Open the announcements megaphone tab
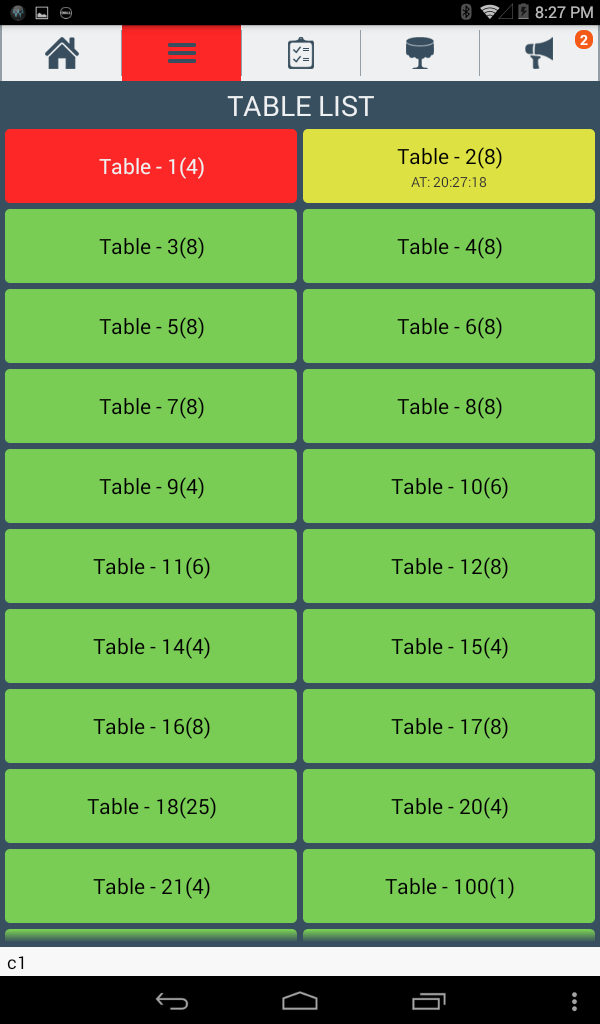Screen dimensions: 600x1024 point(540,53)
